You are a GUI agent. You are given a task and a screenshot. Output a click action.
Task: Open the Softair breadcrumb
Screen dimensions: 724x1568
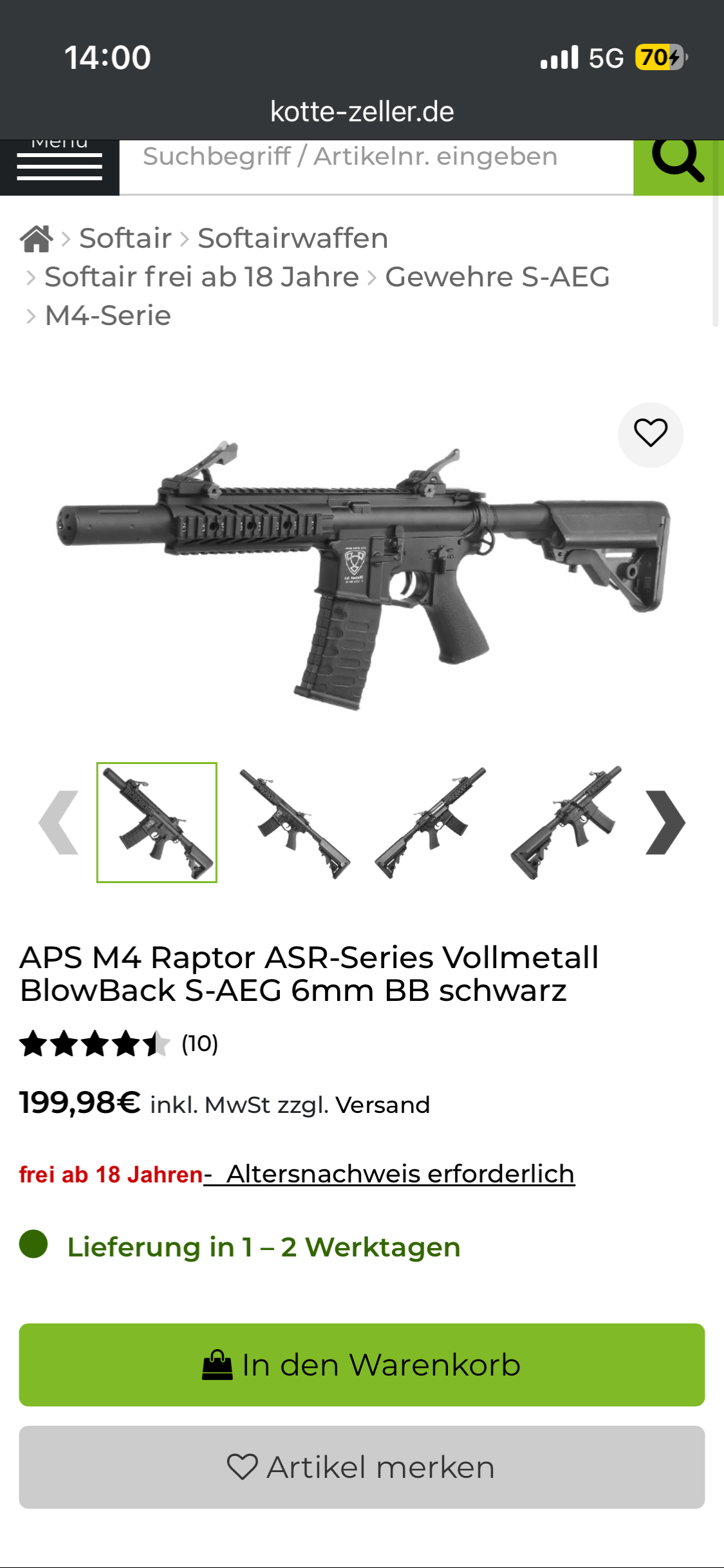[x=125, y=239]
